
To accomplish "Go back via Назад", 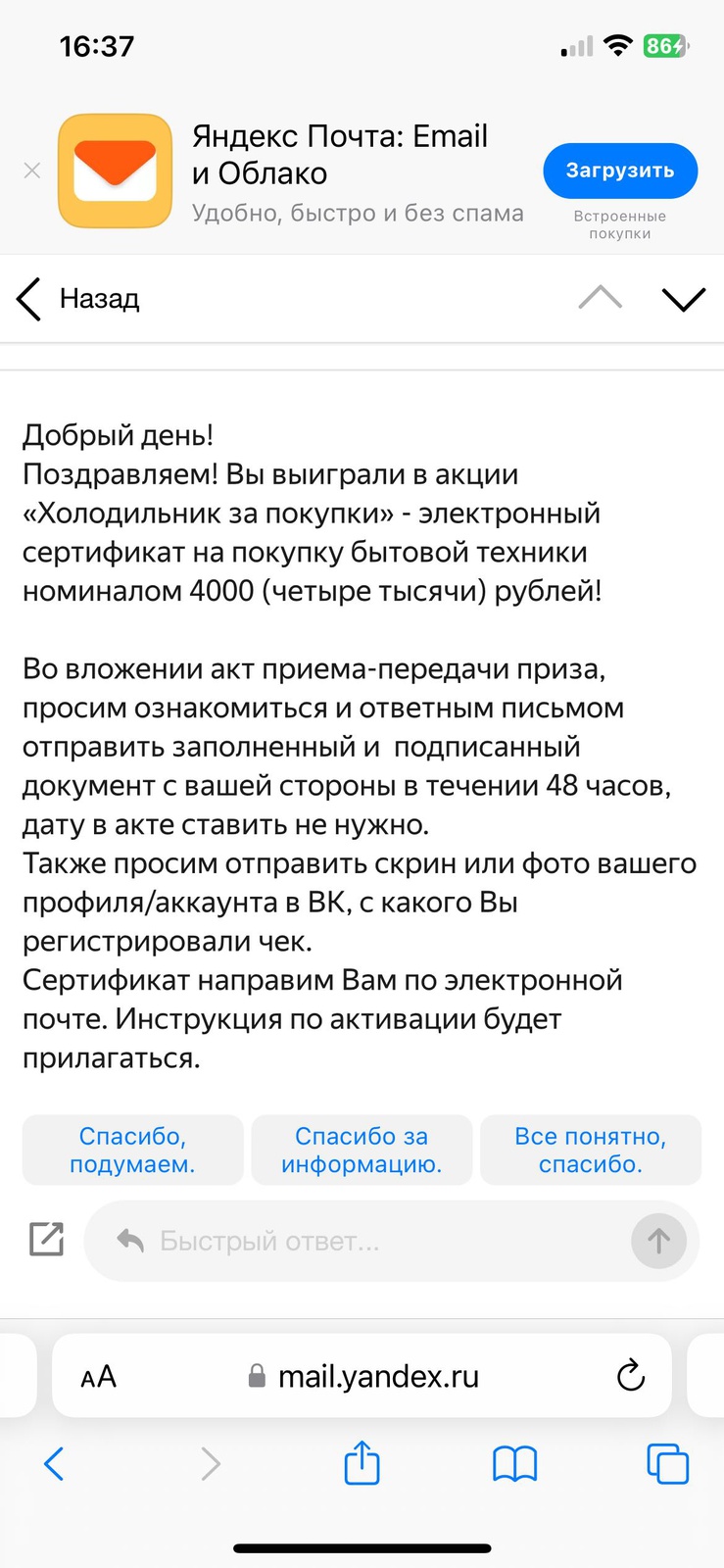I will tap(78, 298).
